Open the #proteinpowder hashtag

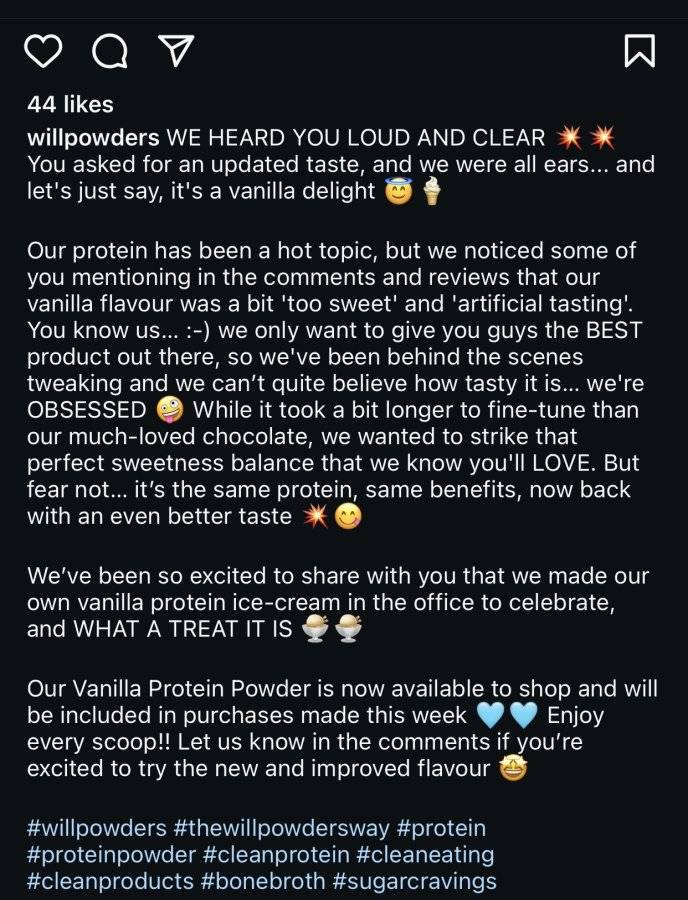click(111, 855)
